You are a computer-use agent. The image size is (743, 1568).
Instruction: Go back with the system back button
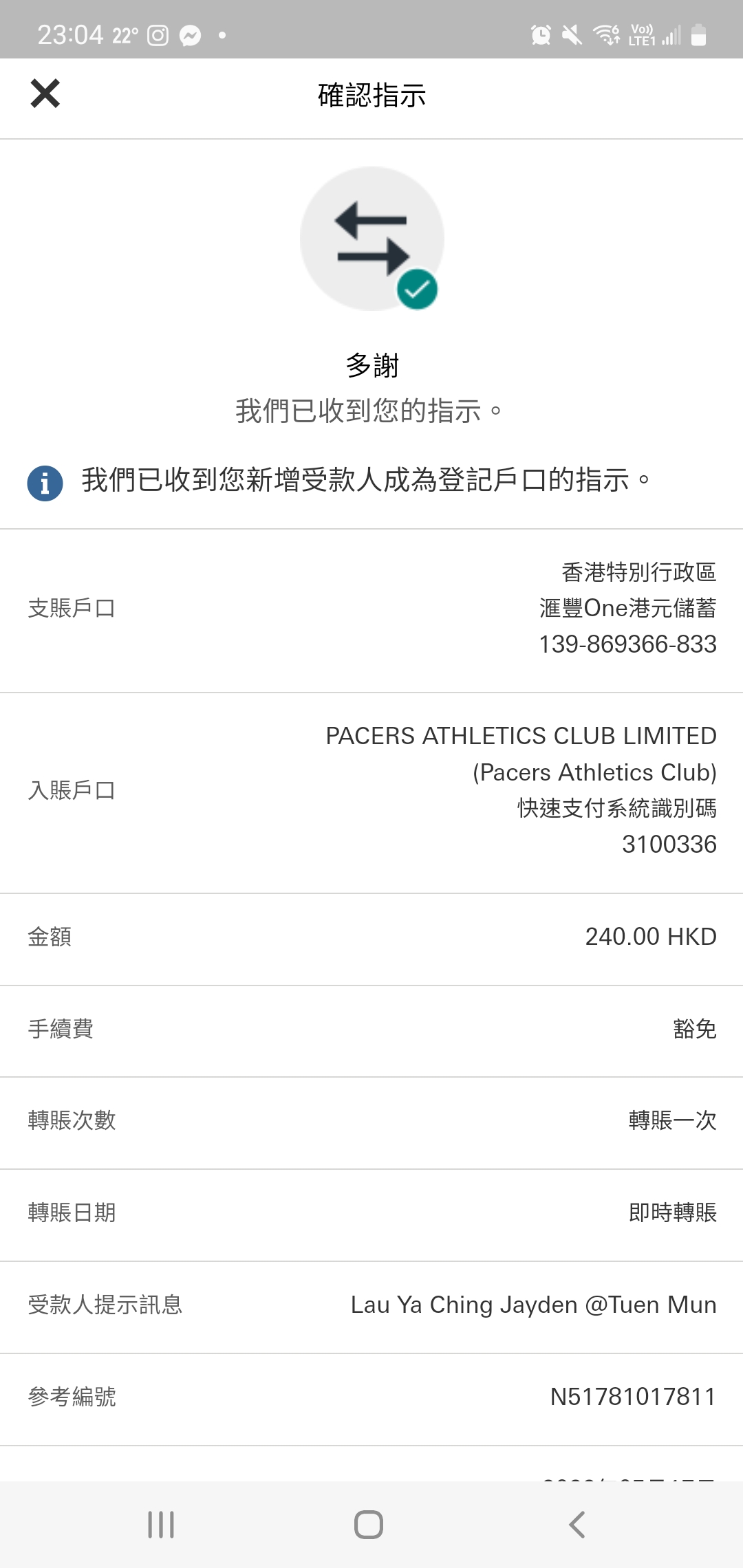(x=577, y=1524)
